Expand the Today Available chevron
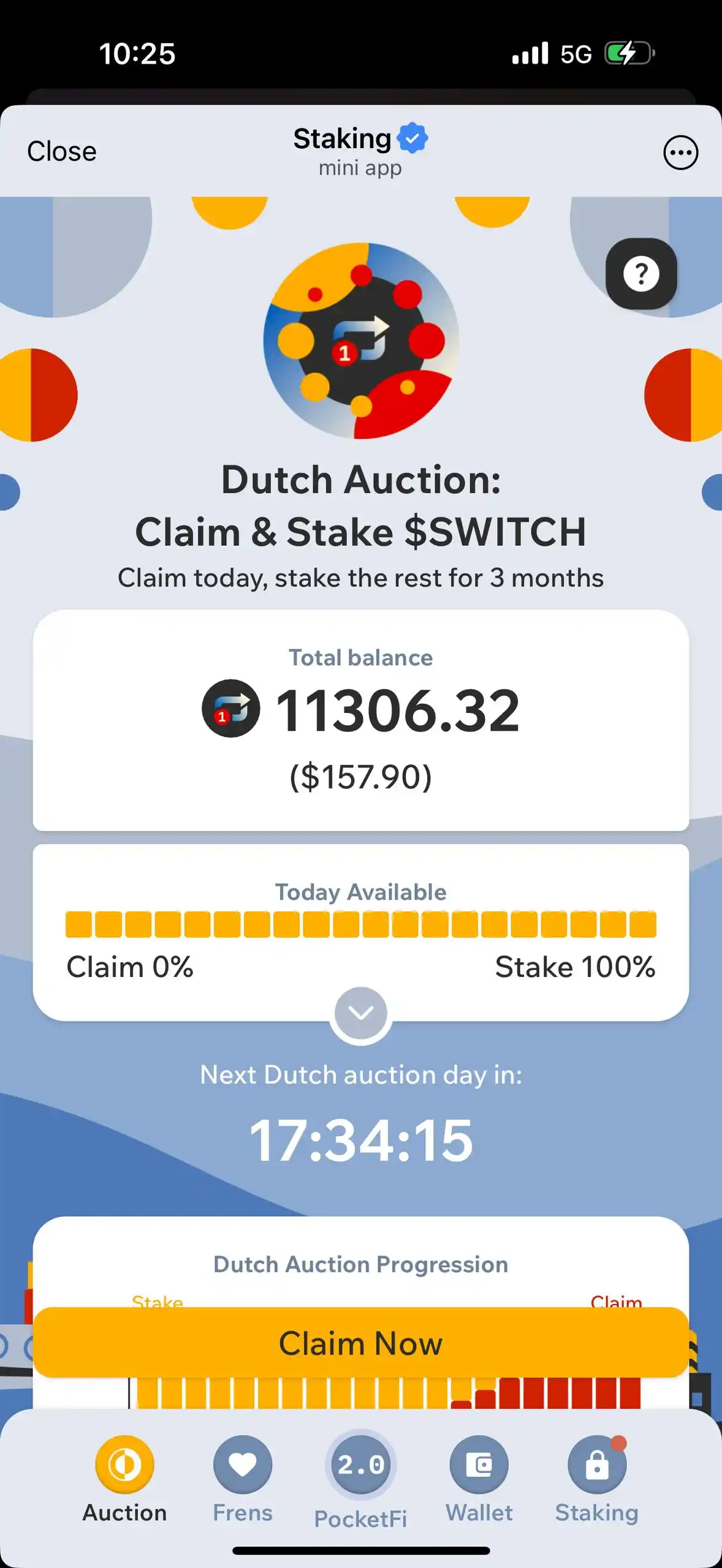Viewport: 722px width, 1568px height. (360, 1013)
